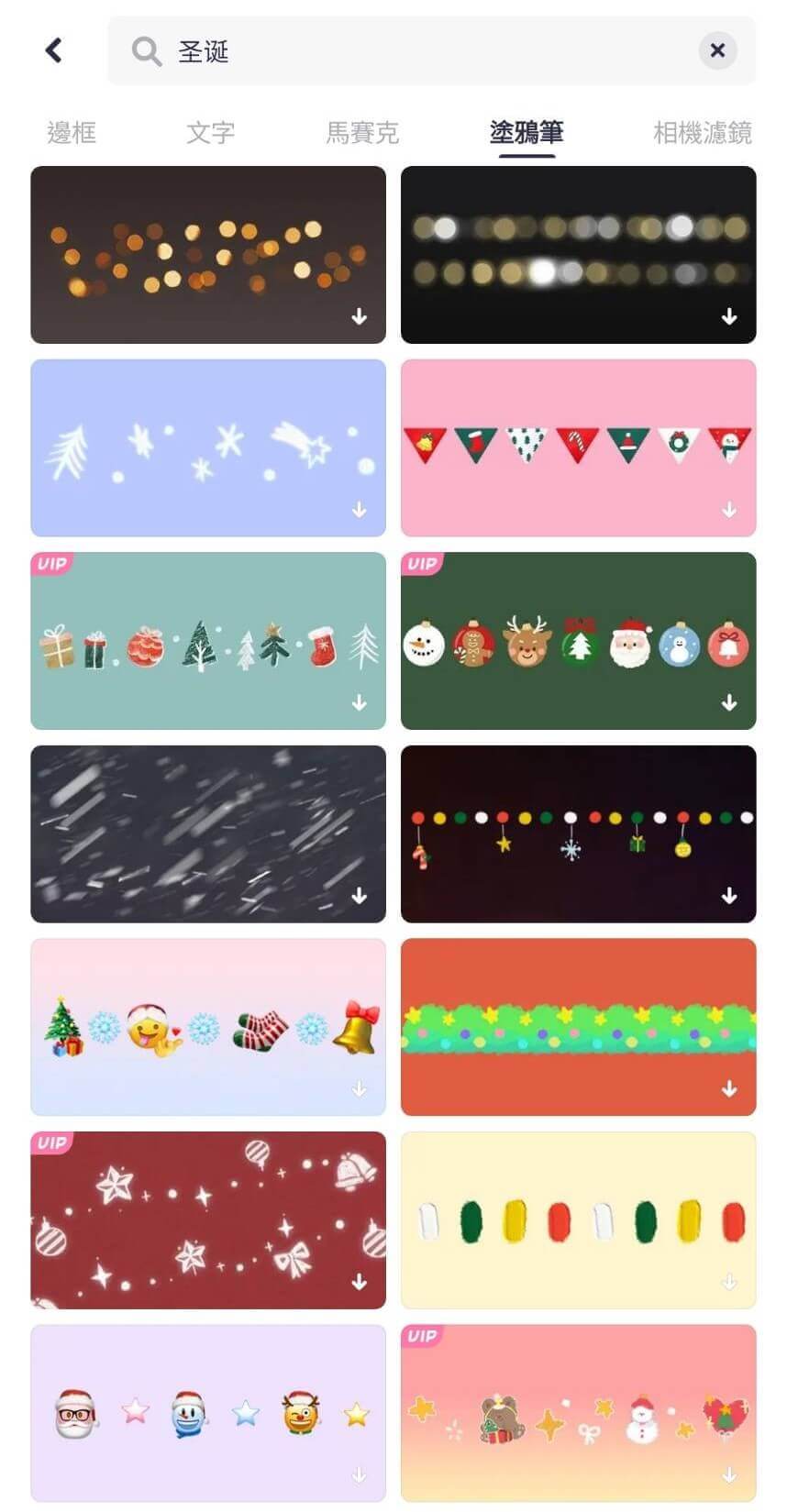Select the 塗鴉筆 tab
Image resolution: width=787 pixels, height=1512 pixels.
tap(527, 133)
